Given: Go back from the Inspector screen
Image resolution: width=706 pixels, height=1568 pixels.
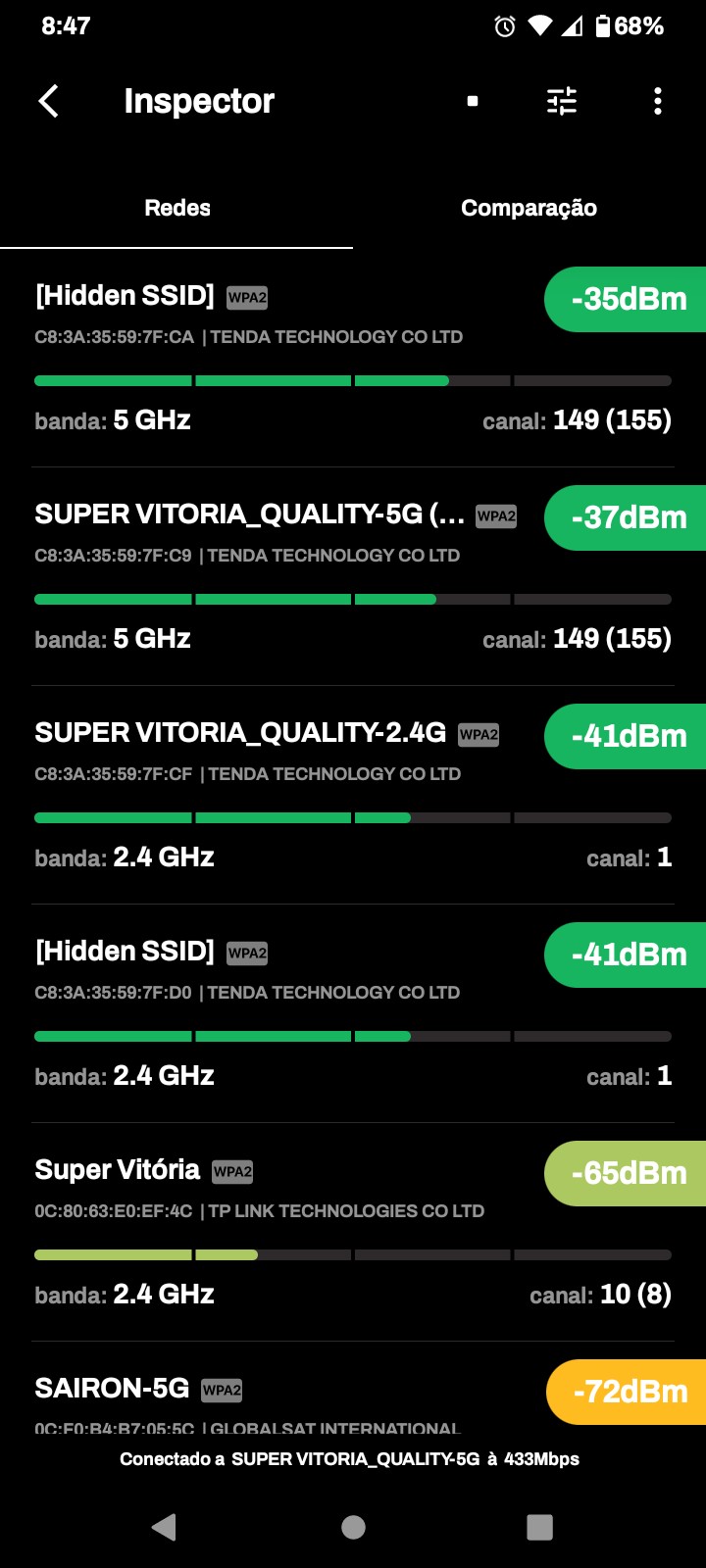Looking at the screenshot, I should 48,101.
